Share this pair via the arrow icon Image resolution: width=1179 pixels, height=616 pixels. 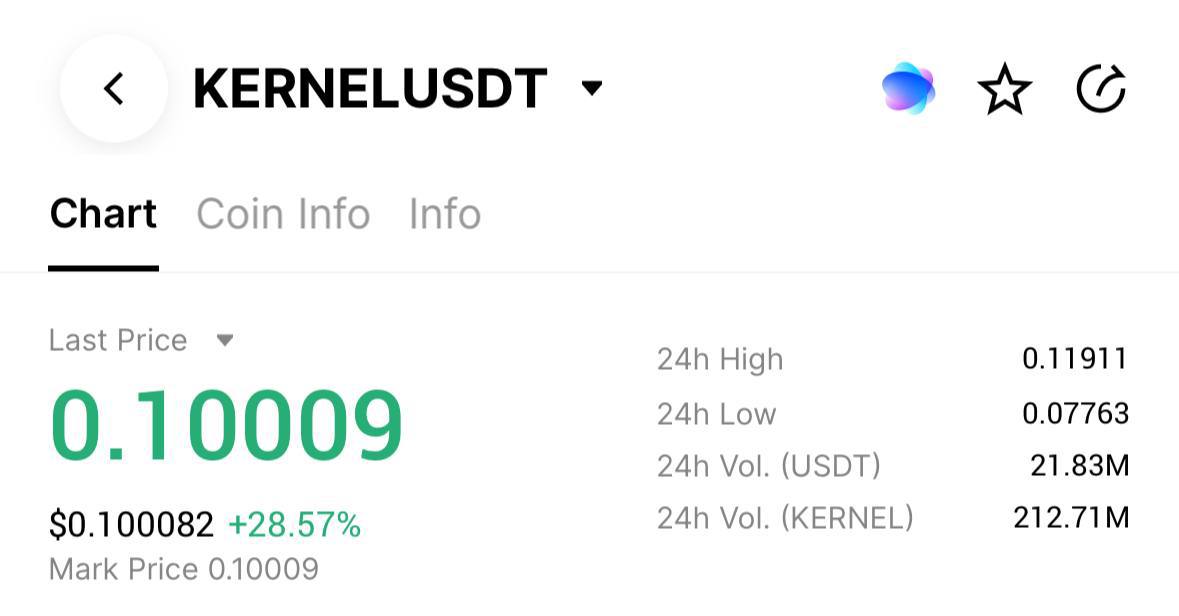1101,89
